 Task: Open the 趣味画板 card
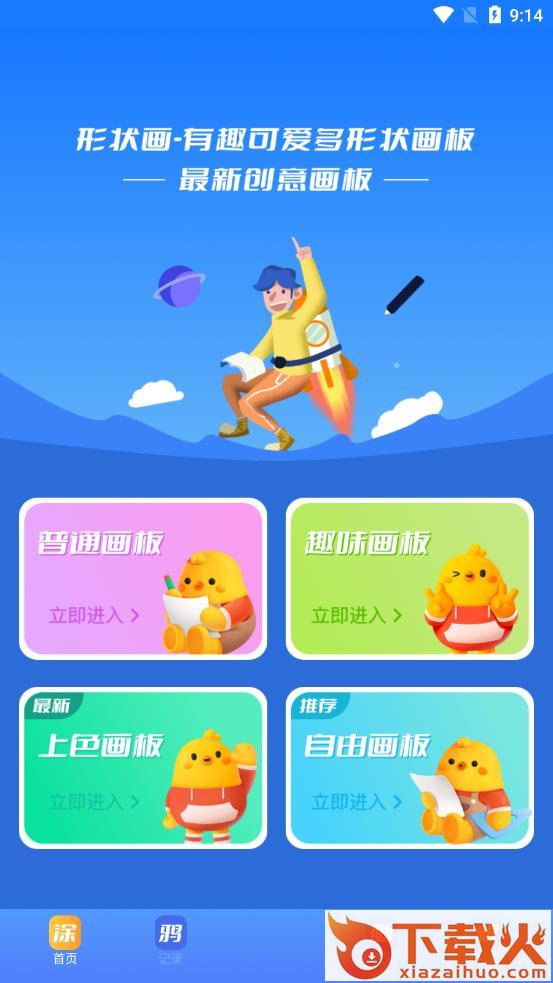point(410,579)
